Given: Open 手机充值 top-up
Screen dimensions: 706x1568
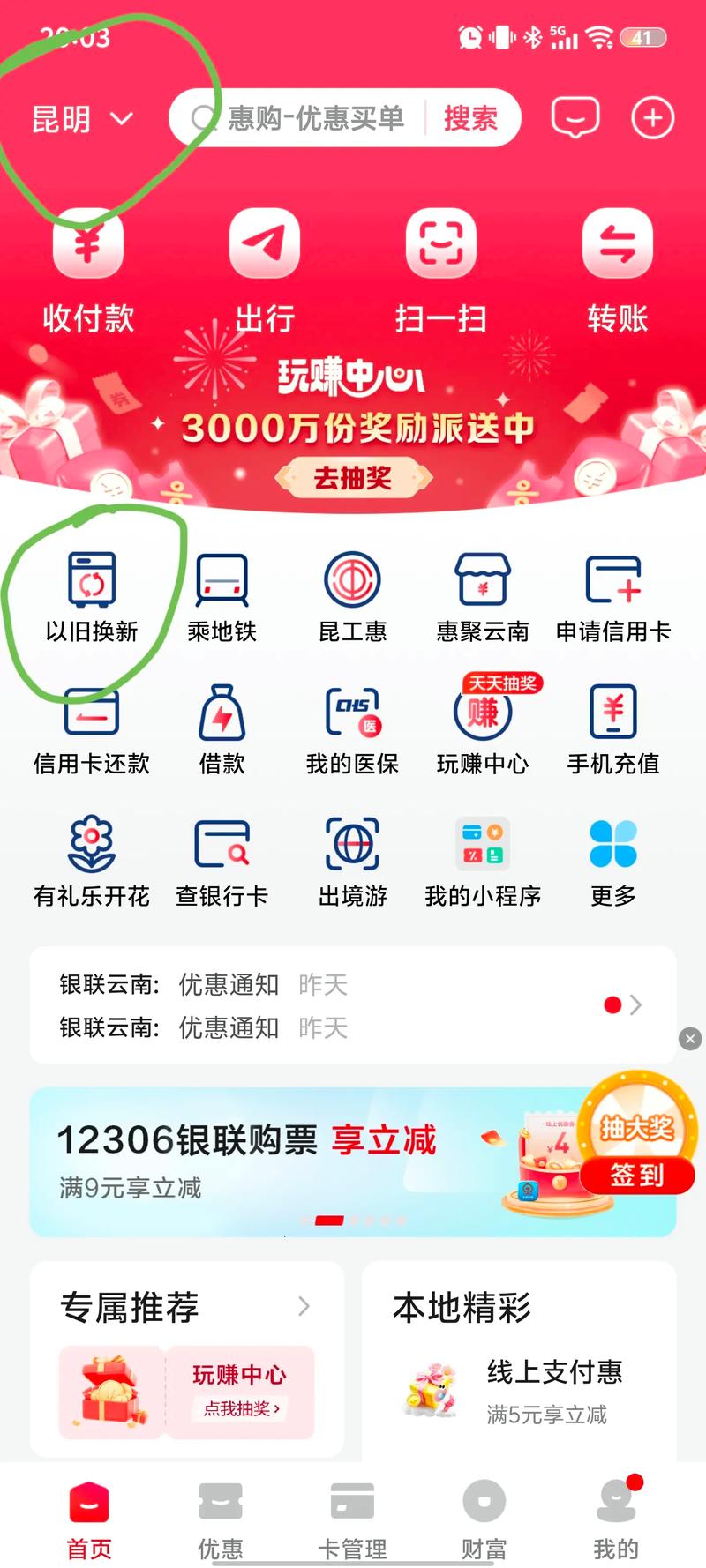Looking at the screenshot, I should (613, 728).
